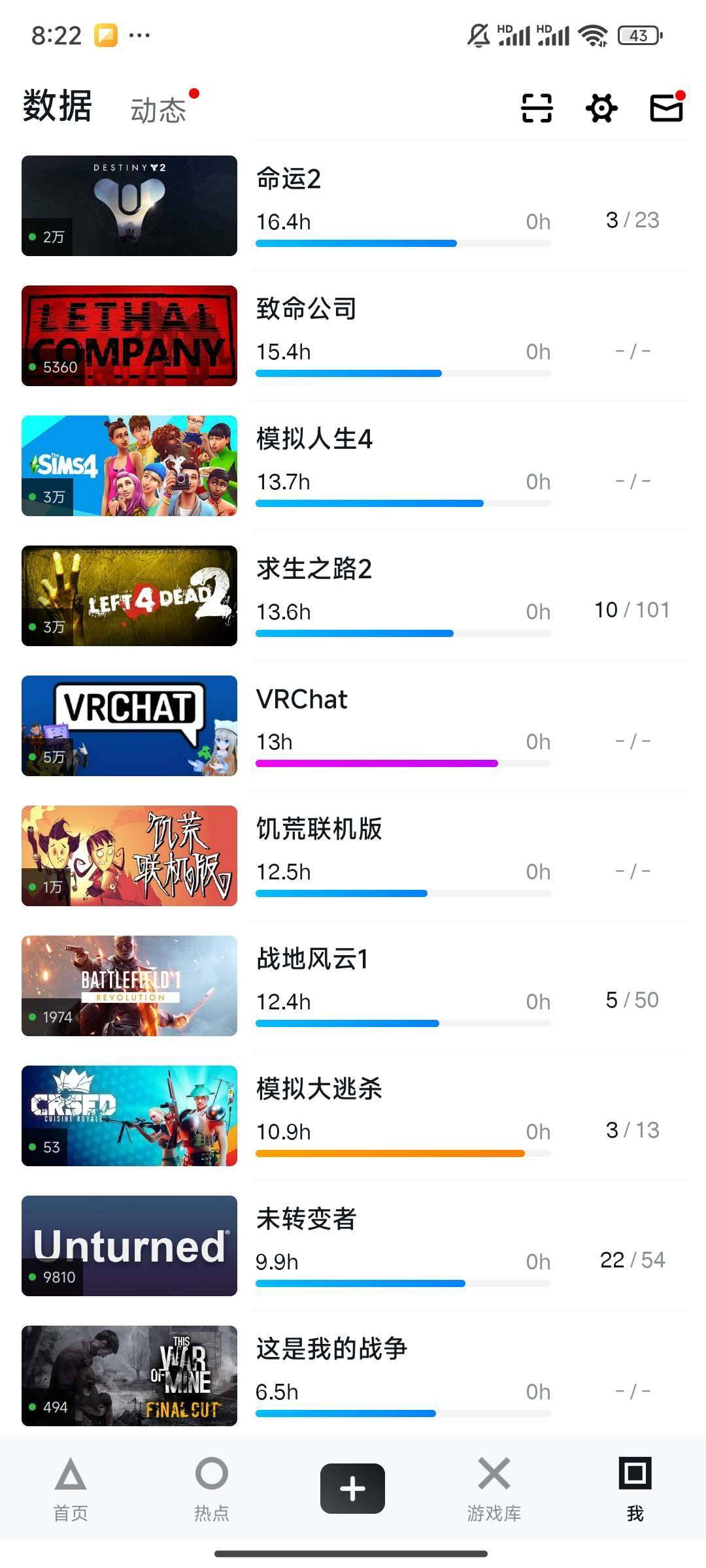Tap the purple playtime progress bar under VRChat

tap(377, 762)
